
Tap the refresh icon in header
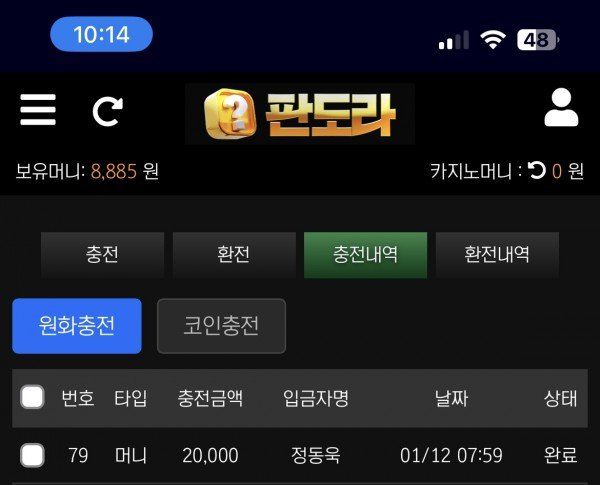pos(107,110)
